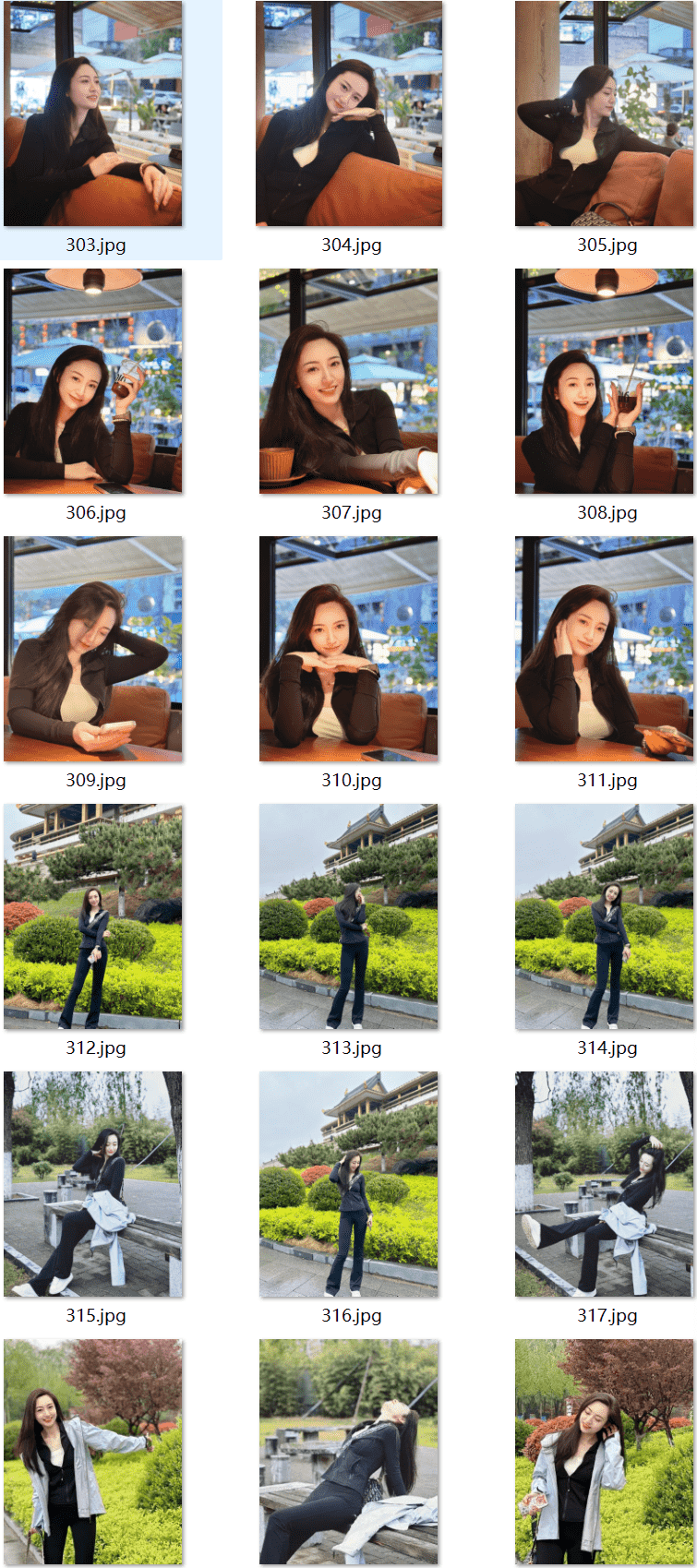This screenshot has height=1568, width=697.
Task: Open file 309.jpg
Action: [x=92, y=649]
